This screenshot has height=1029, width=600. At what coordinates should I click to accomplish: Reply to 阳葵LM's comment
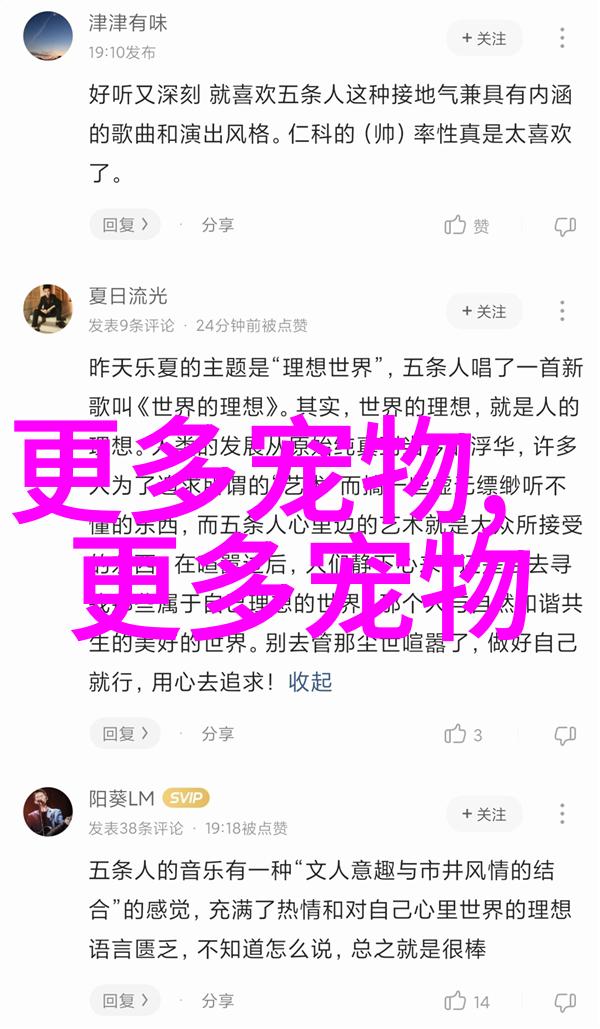pos(125,1001)
